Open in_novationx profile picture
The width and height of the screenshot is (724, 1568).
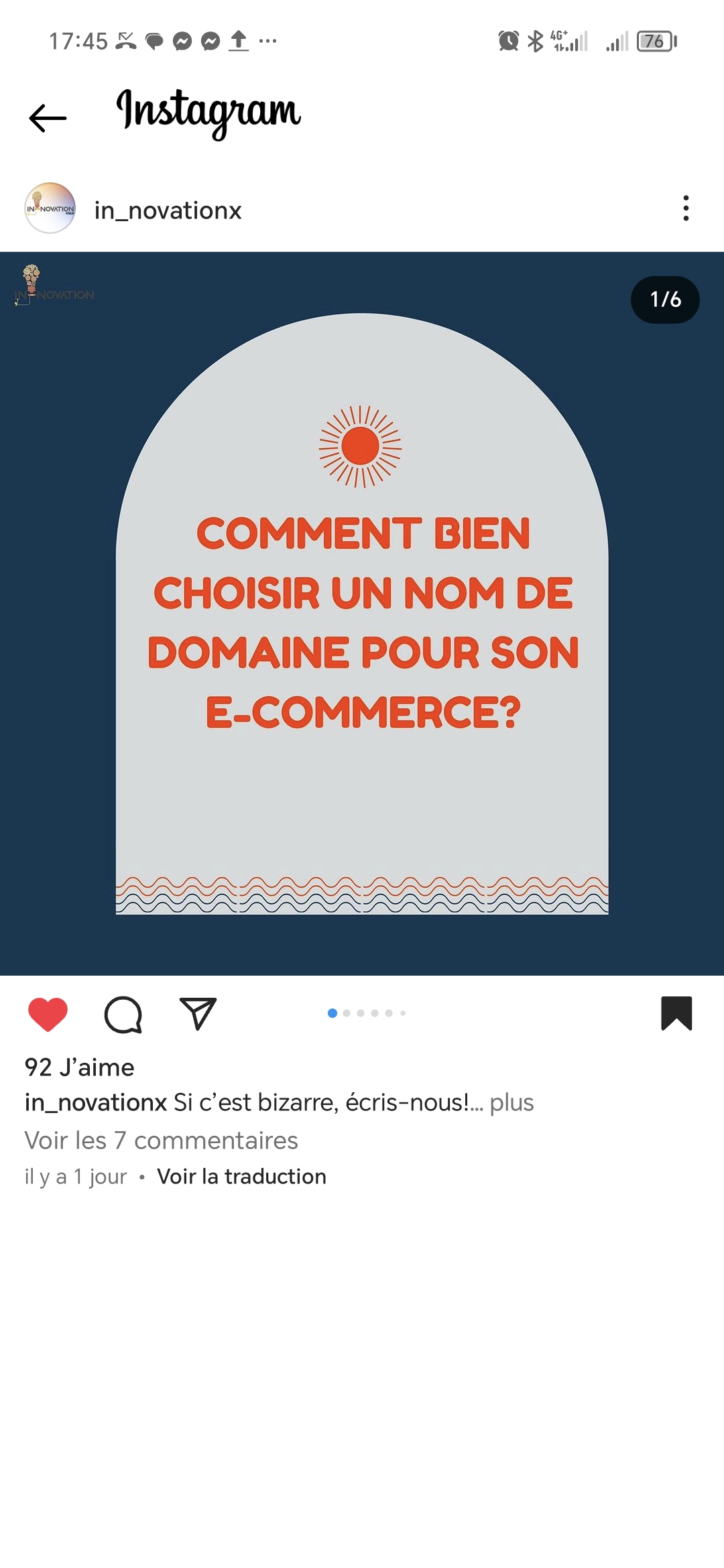50,208
